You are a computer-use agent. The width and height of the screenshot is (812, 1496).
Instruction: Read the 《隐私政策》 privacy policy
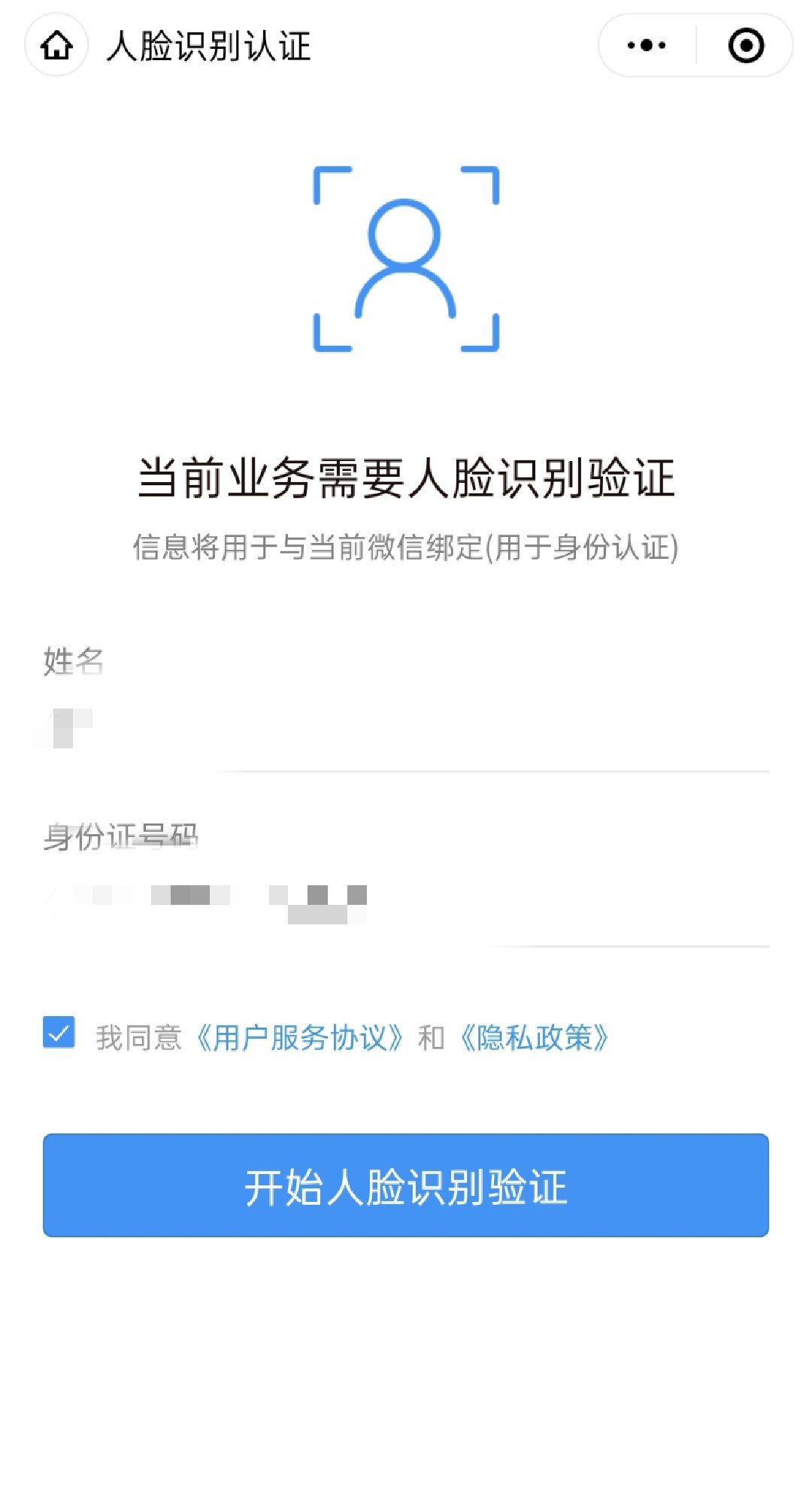(x=534, y=1038)
